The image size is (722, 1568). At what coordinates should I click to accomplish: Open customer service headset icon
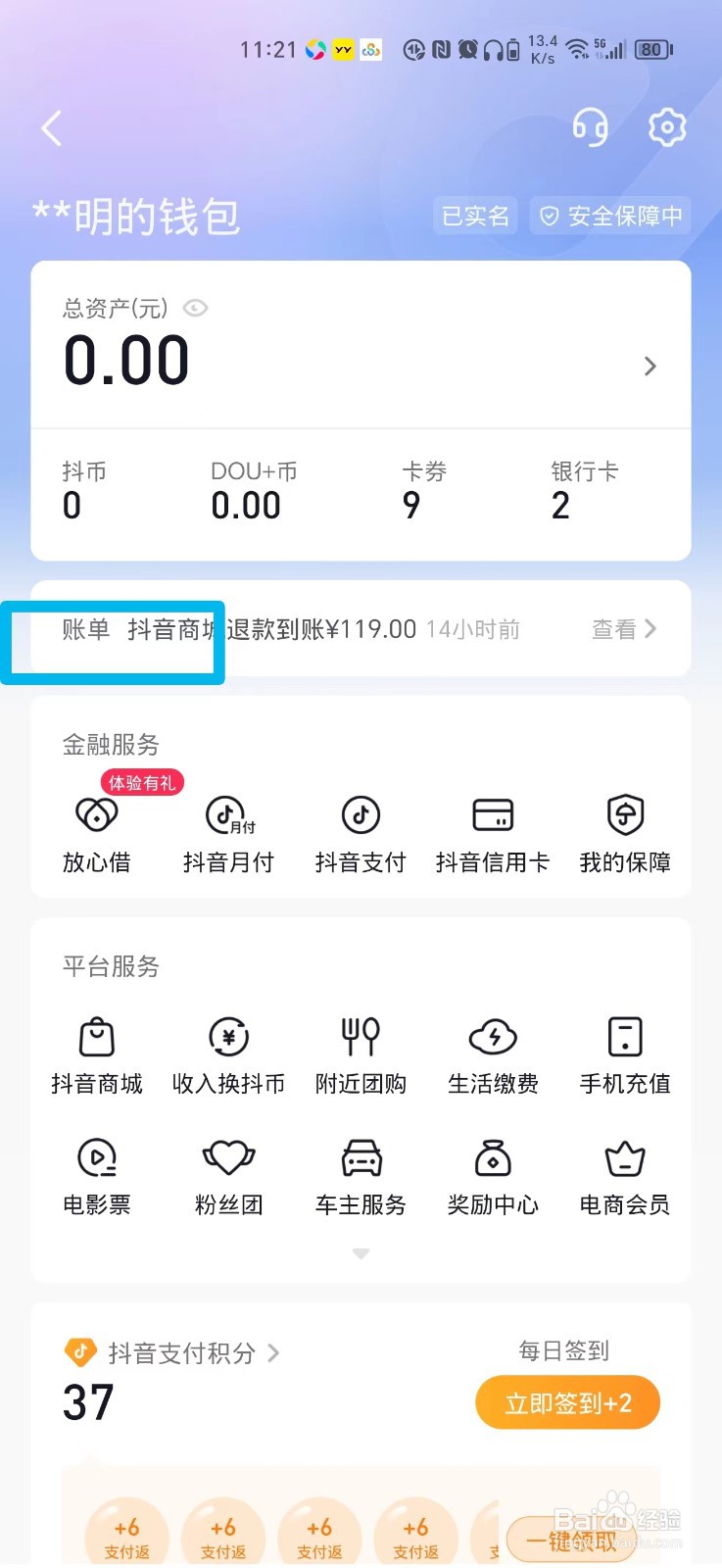[x=590, y=127]
